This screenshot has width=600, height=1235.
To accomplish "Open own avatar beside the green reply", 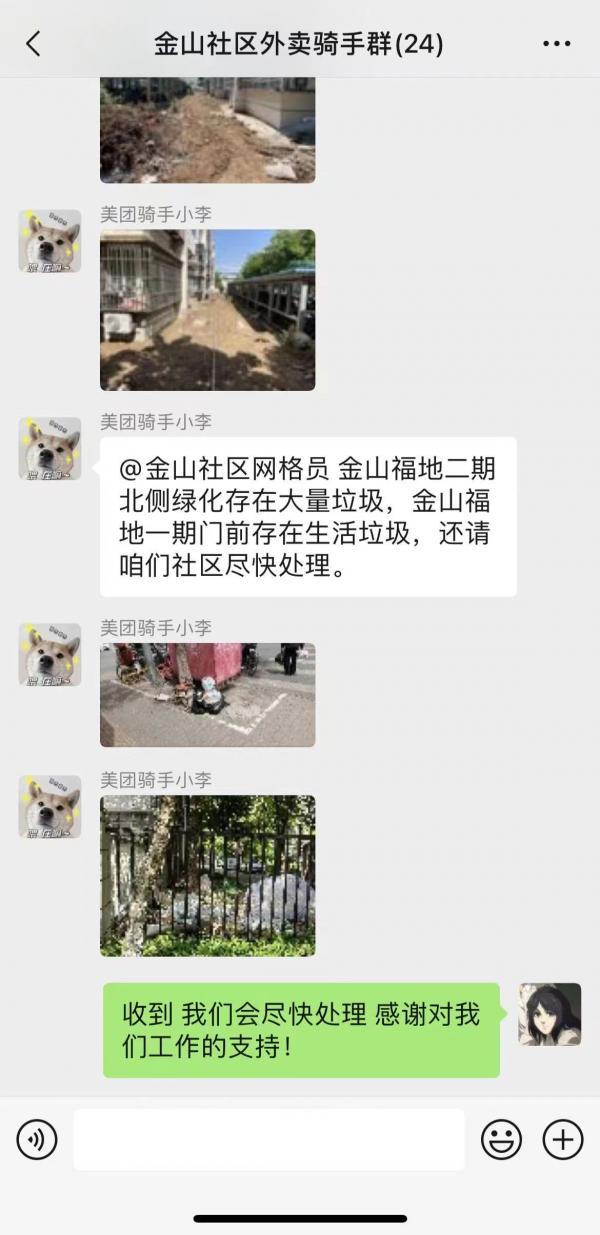I will coord(549,1014).
